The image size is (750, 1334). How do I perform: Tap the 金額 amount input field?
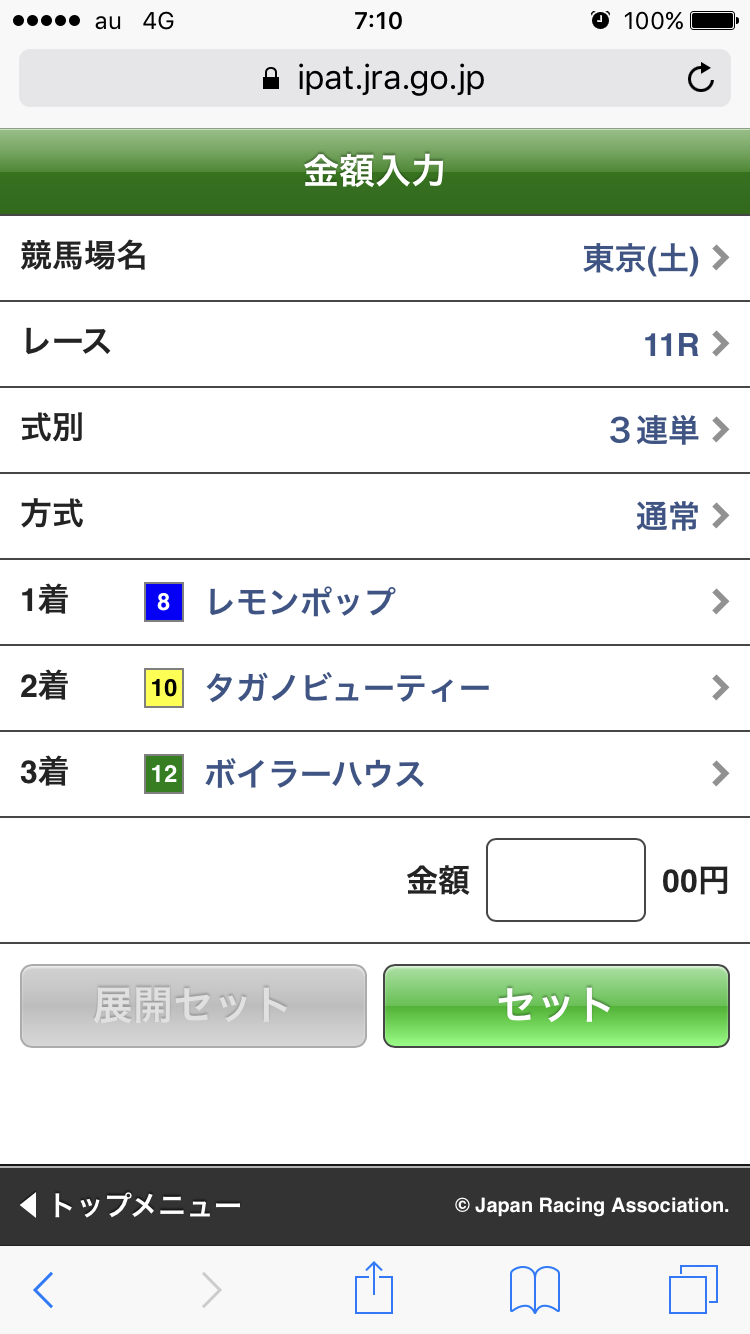point(565,879)
